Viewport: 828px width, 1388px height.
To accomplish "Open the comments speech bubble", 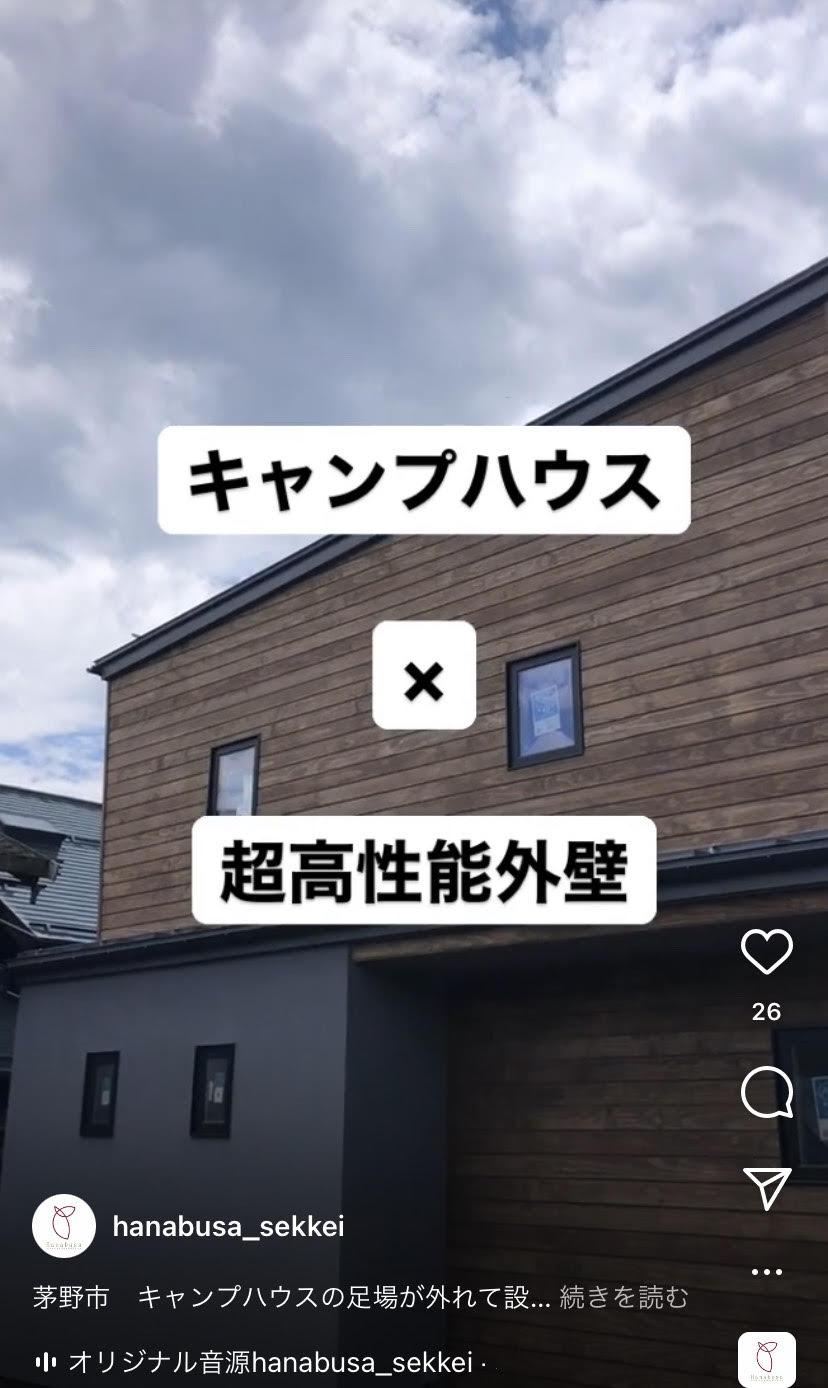I will point(766,1093).
